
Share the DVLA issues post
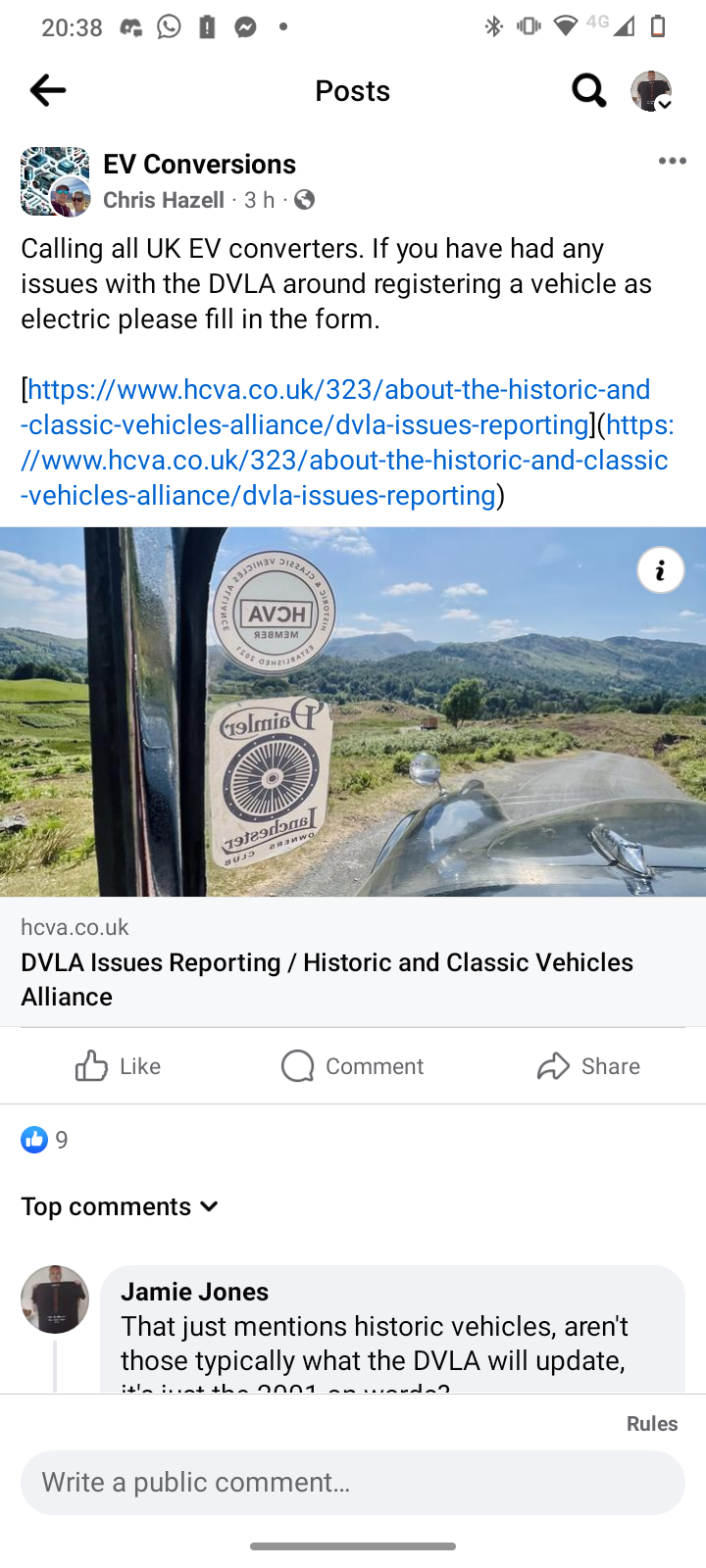588,1066
